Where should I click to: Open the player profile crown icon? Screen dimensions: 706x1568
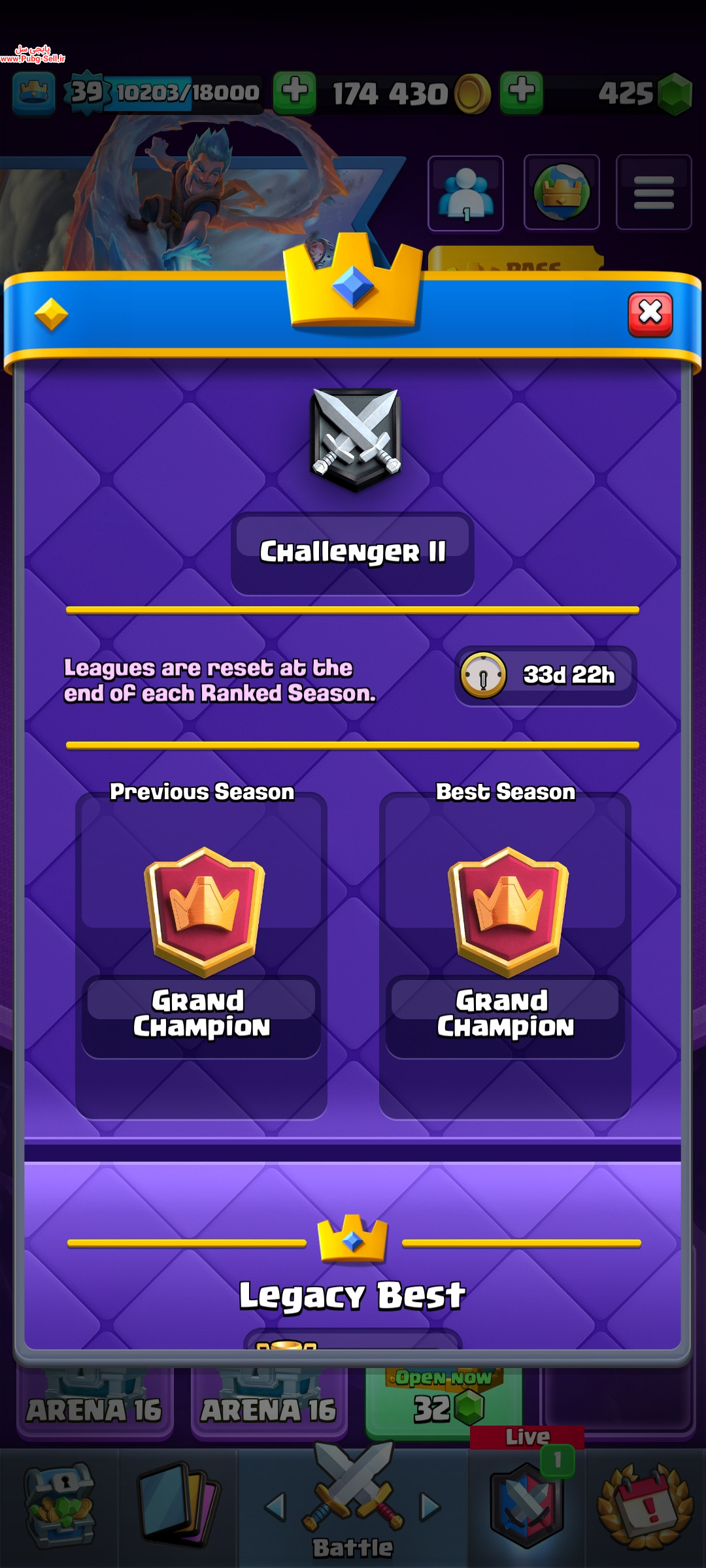coord(34,93)
